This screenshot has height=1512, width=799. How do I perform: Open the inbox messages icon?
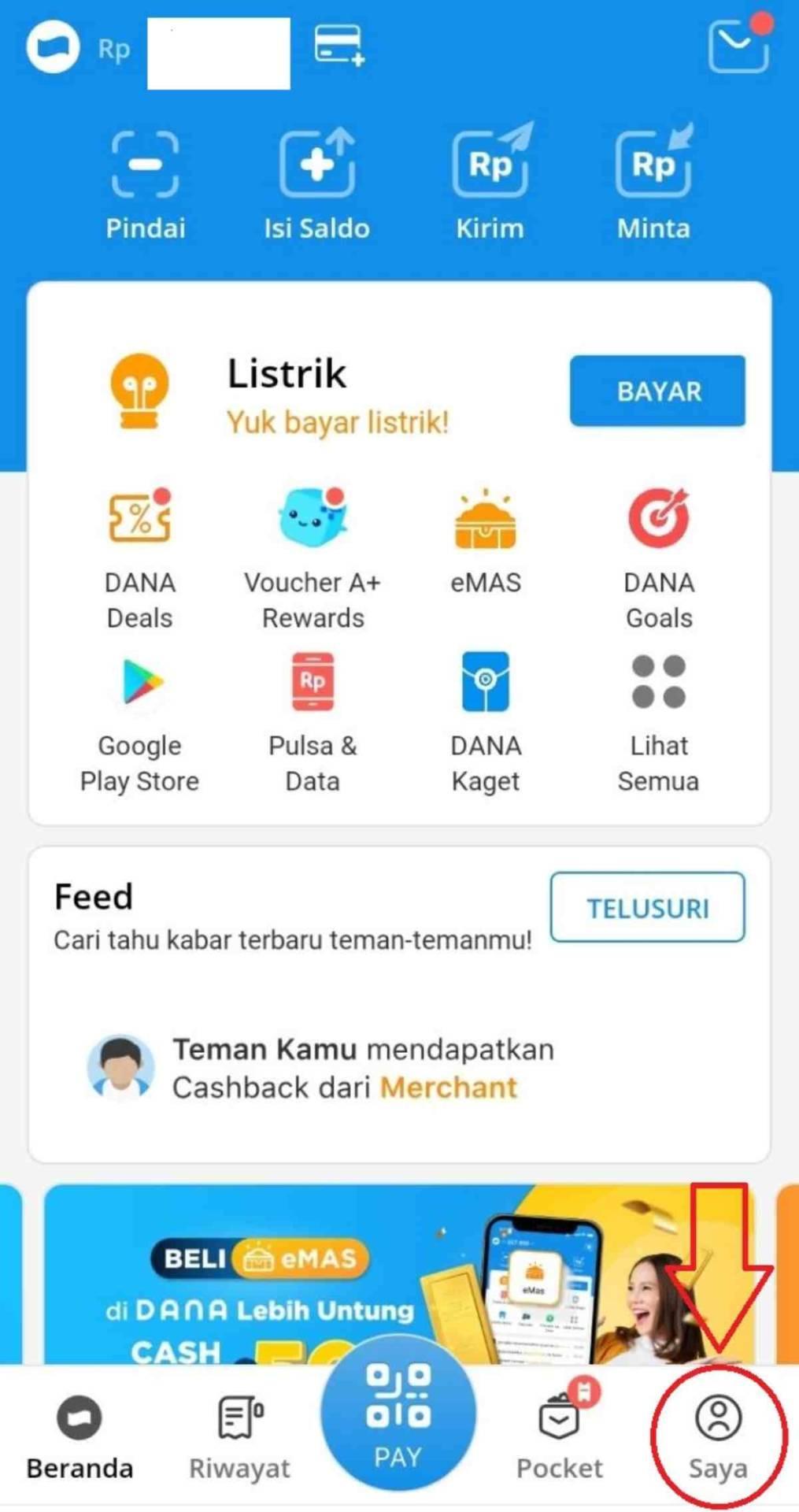[738, 47]
